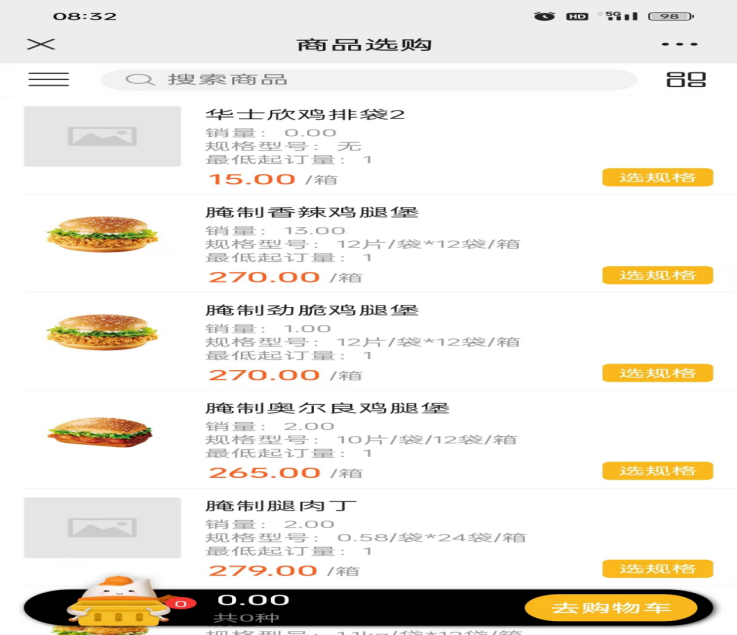737x635 pixels.
Task: Open the hamburger category menu
Action: 48,80
